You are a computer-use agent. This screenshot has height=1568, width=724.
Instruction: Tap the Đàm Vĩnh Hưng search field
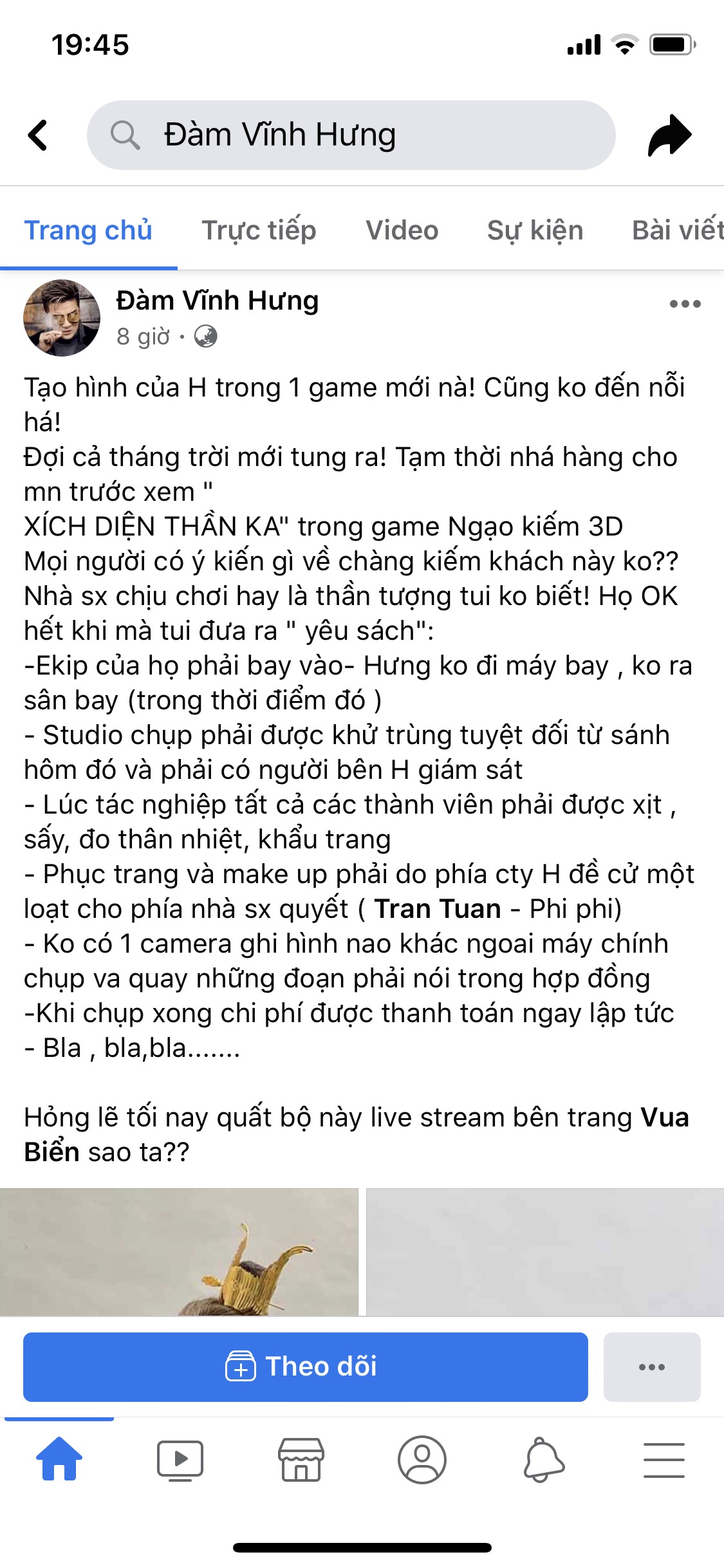(351, 135)
